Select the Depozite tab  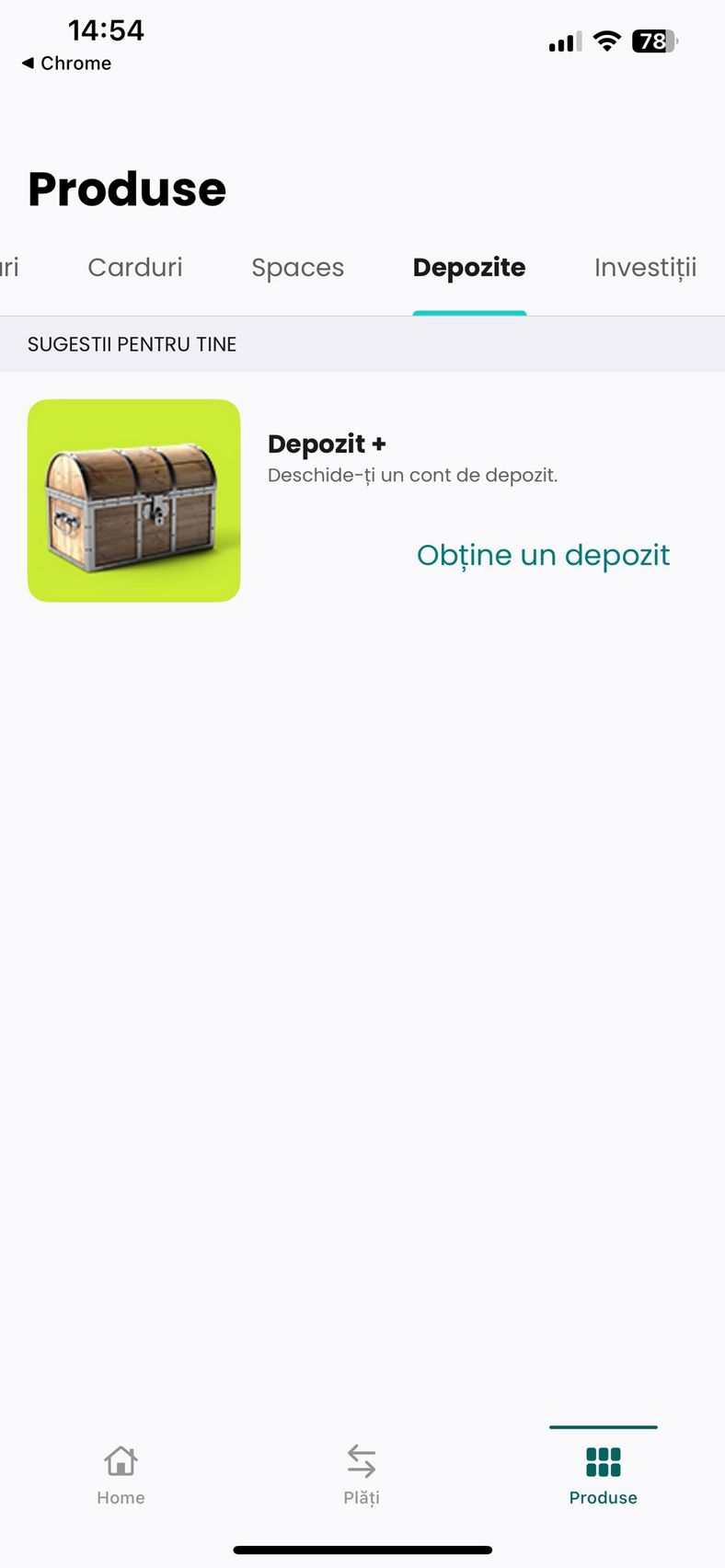click(x=469, y=268)
